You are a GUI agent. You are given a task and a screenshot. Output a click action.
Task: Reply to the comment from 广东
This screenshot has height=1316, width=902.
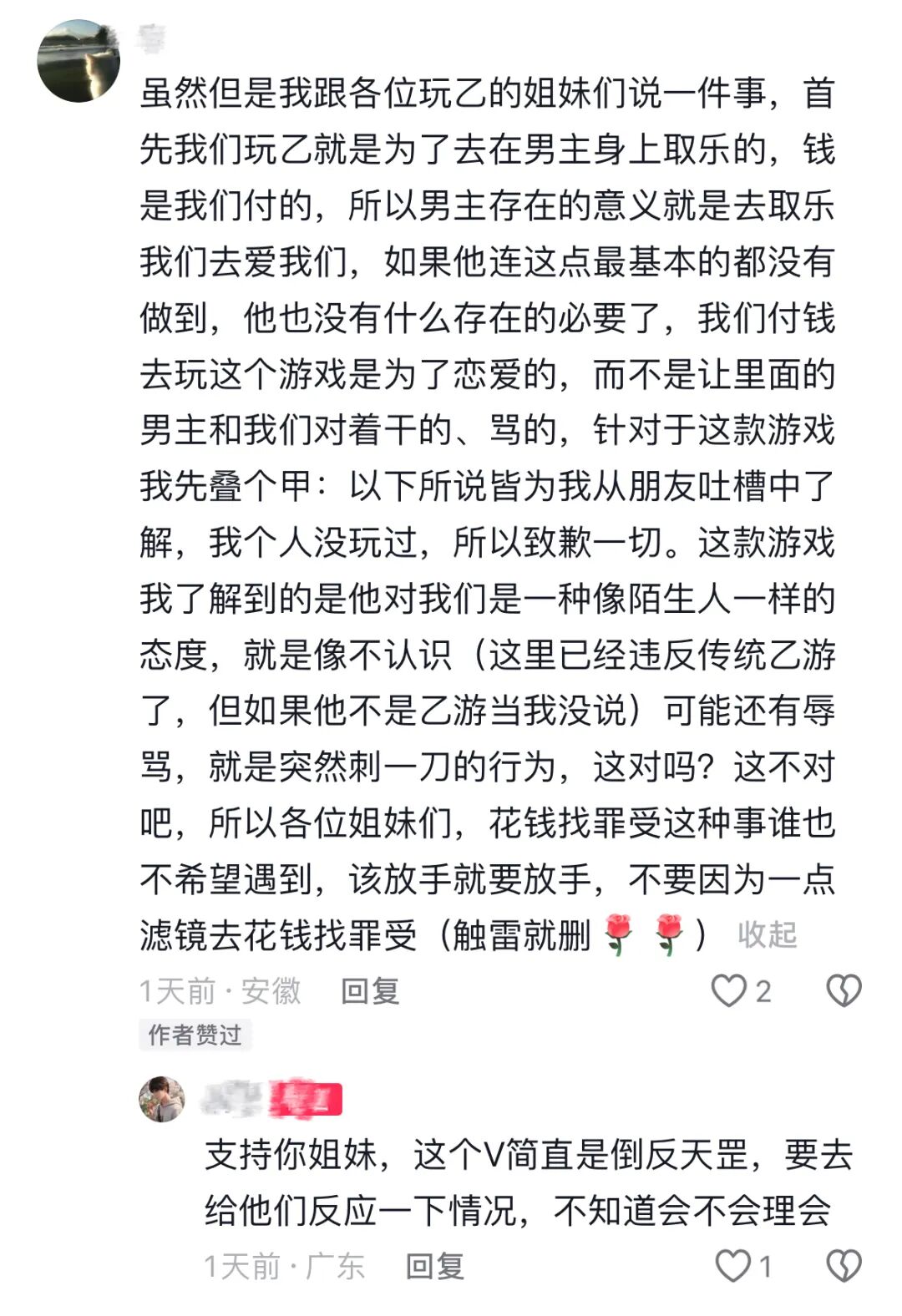coord(434,1267)
